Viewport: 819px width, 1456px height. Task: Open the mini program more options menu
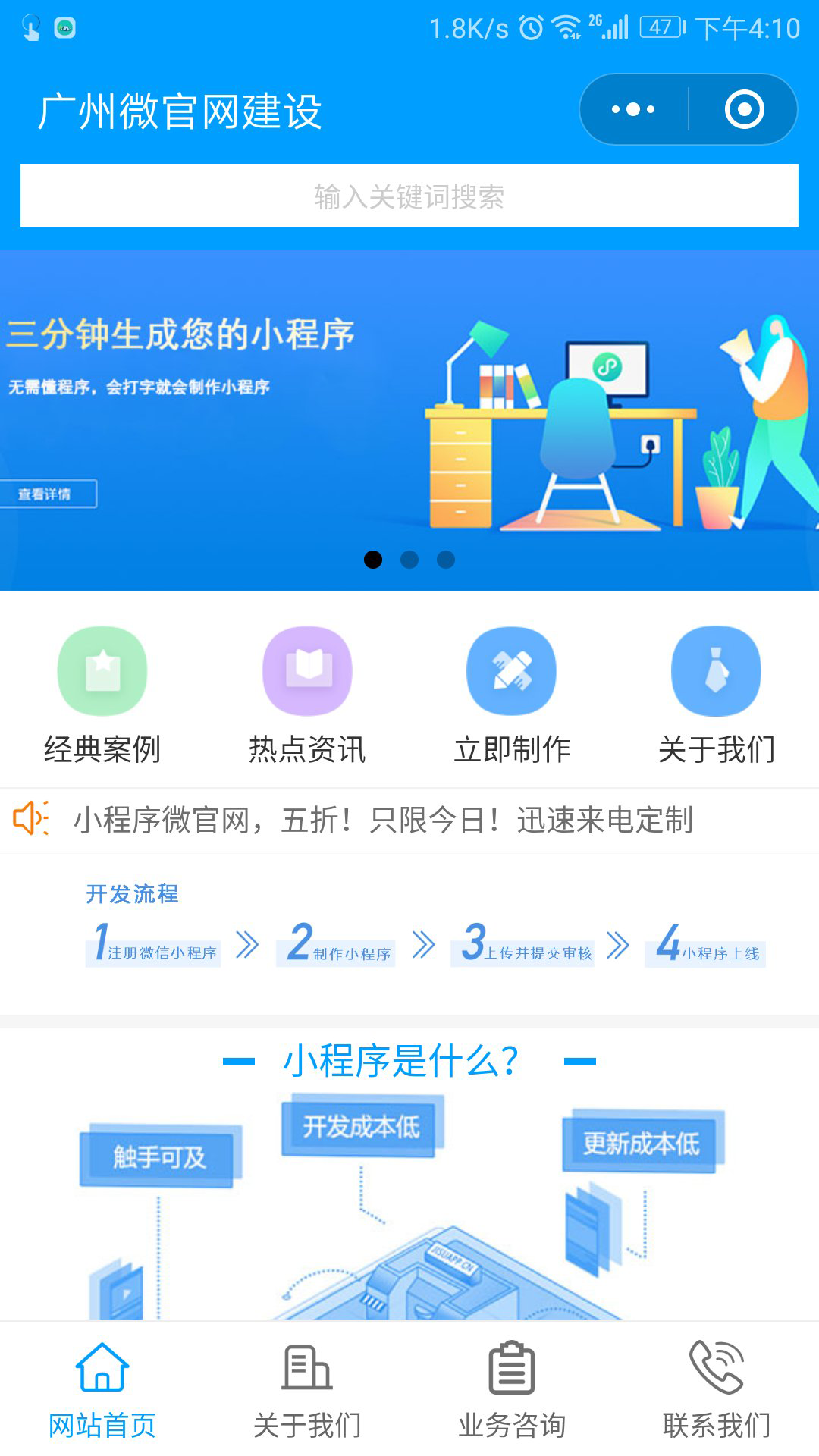click(x=634, y=109)
